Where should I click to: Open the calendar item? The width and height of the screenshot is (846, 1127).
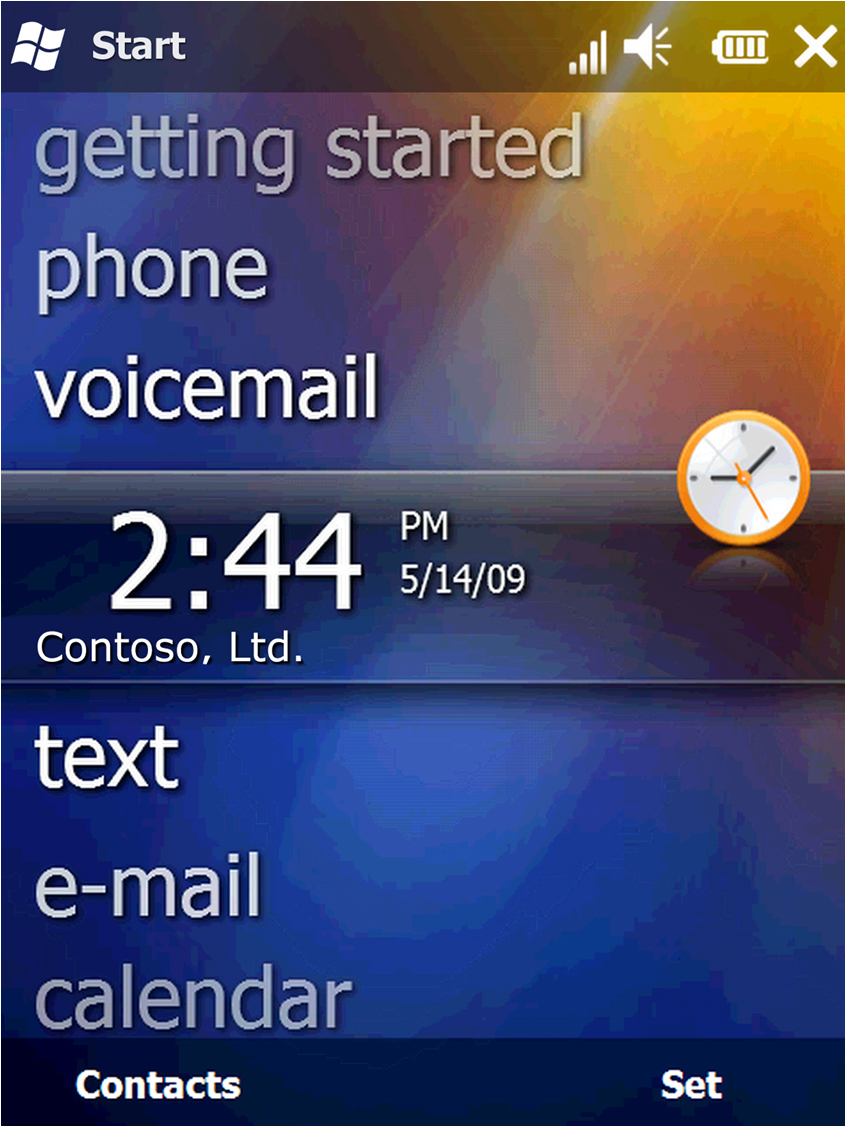coord(193,998)
